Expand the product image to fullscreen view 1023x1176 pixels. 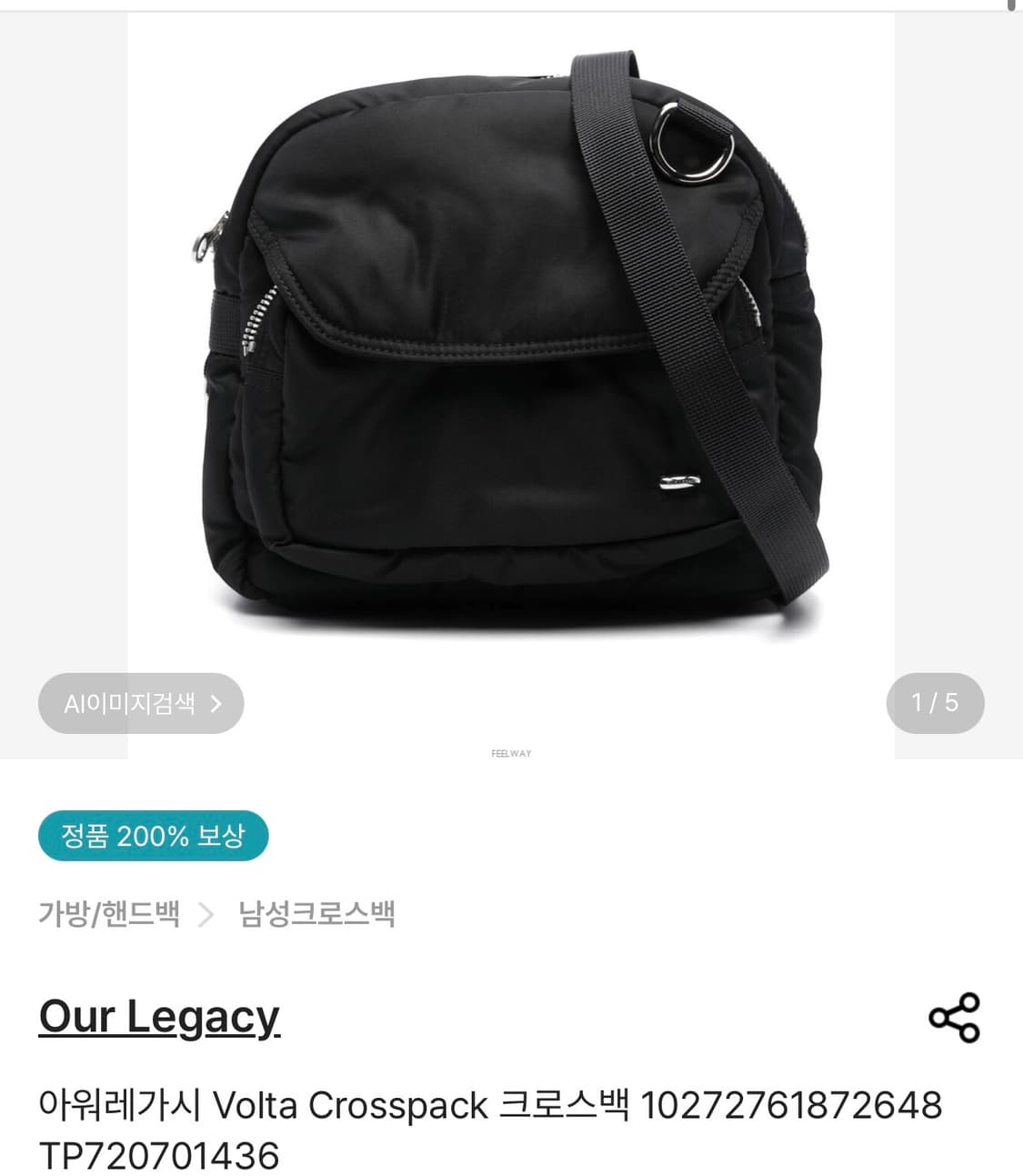(x=511, y=364)
